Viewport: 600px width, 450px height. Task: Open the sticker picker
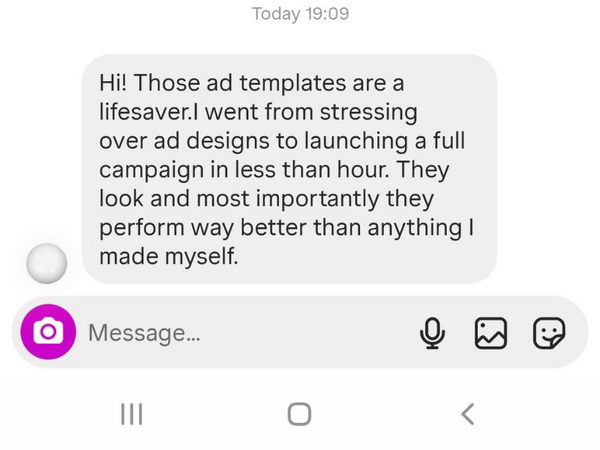pos(549,333)
